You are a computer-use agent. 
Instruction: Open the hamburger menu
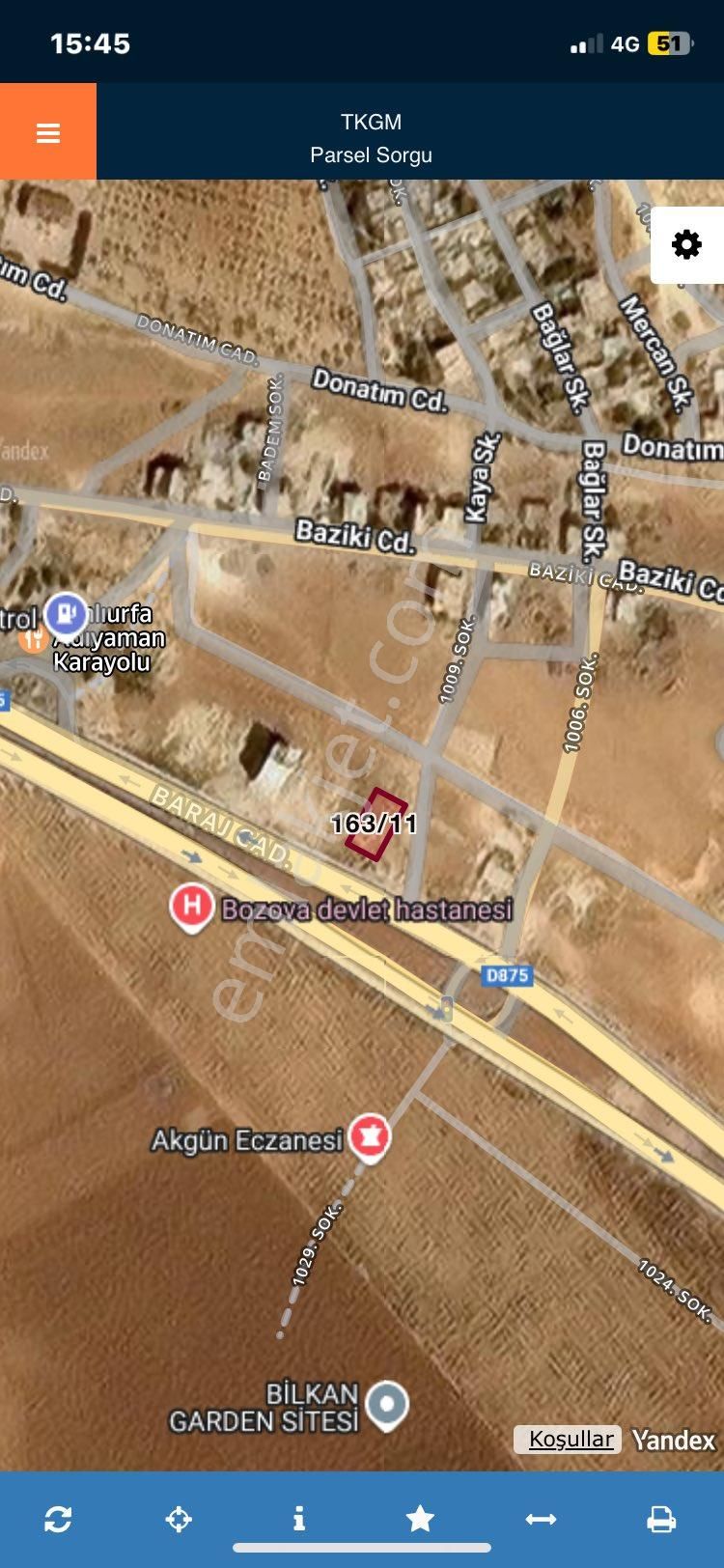tap(48, 132)
